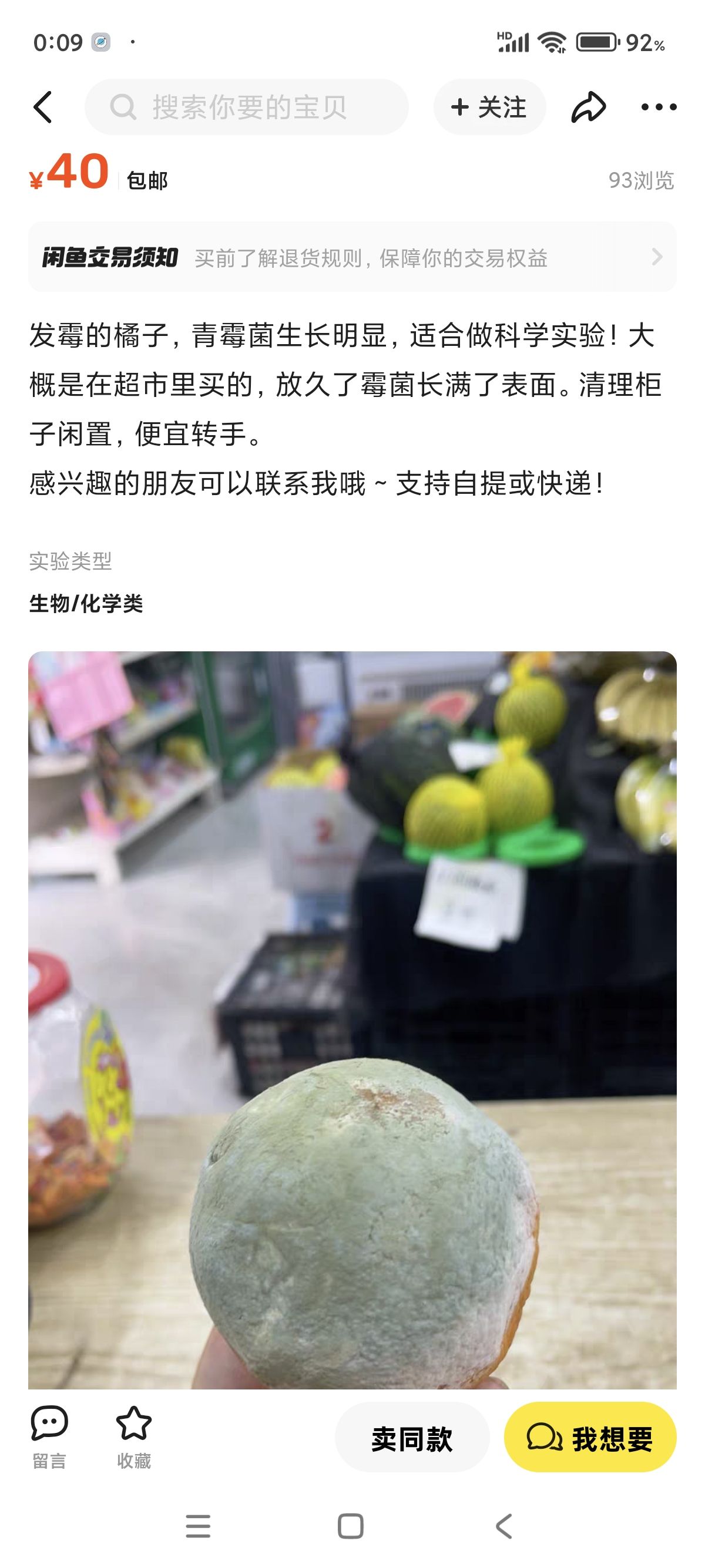705x1568 pixels.
Task: Open the three-dot overflow menu
Action: coord(659,107)
